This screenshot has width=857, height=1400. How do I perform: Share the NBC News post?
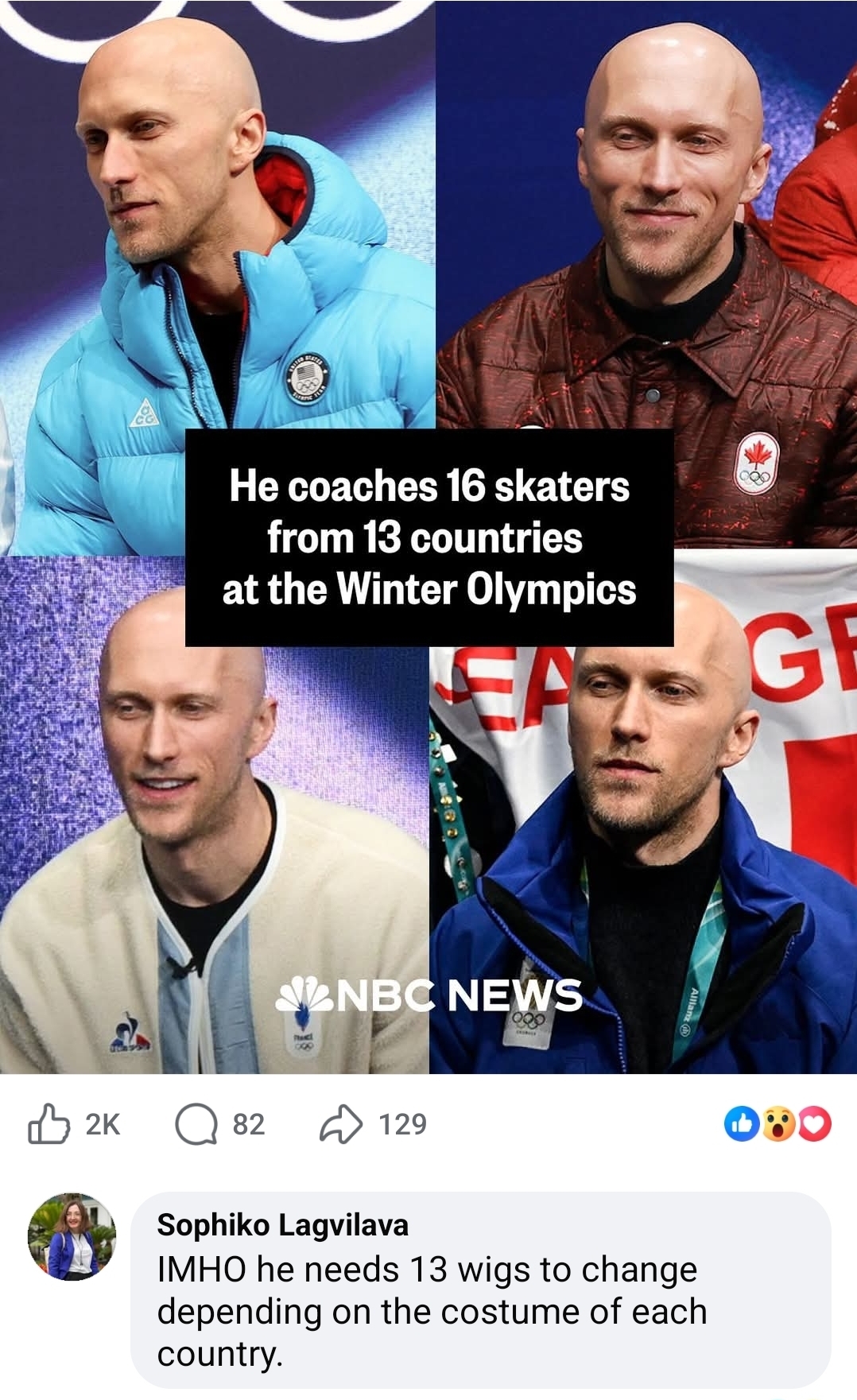(x=341, y=1124)
